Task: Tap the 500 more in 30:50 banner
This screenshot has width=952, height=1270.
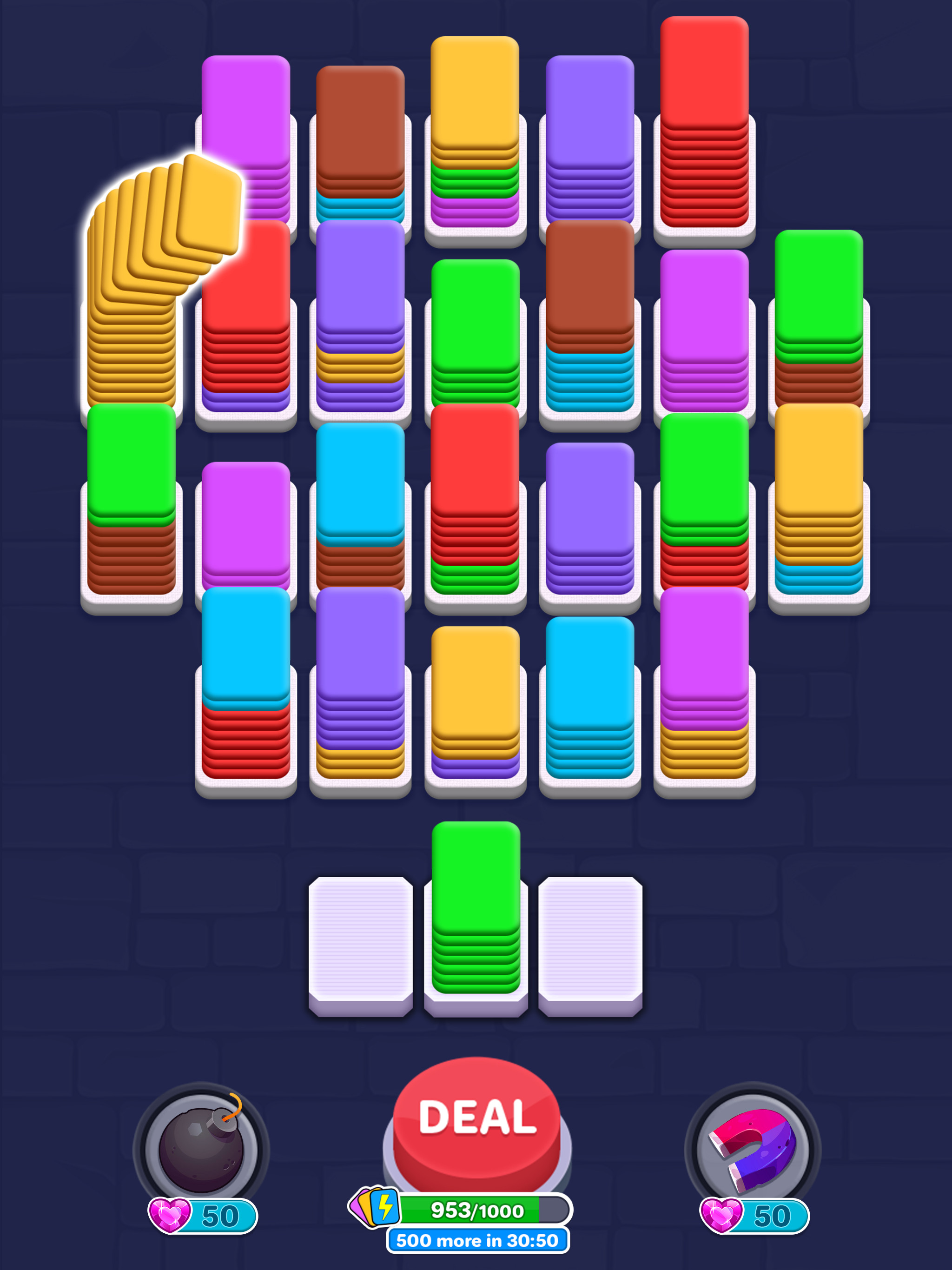Action: [x=476, y=1240]
